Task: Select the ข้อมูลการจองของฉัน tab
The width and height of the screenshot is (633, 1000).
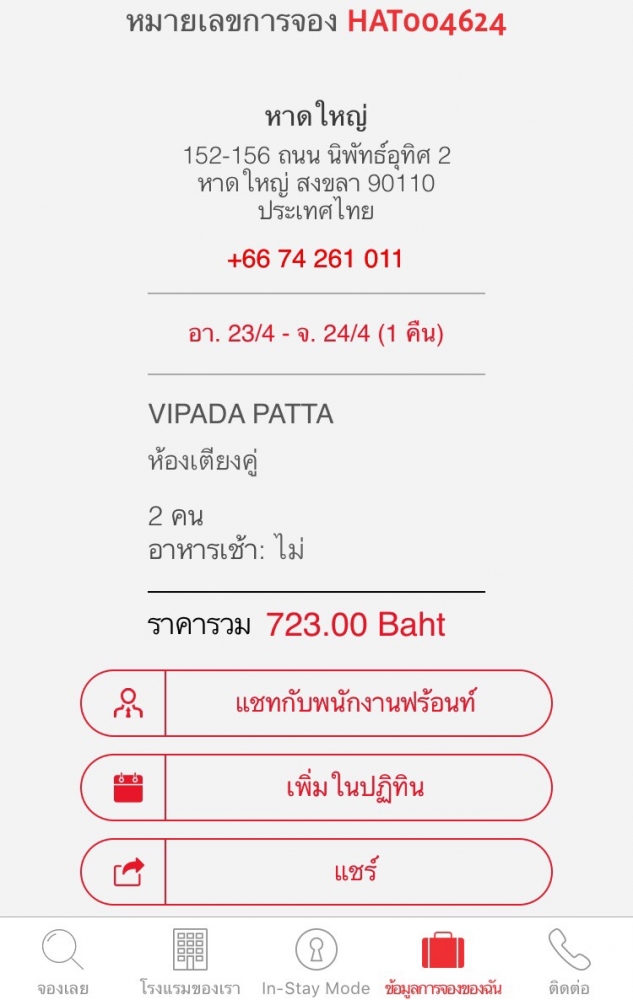Action: tap(442, 960)
